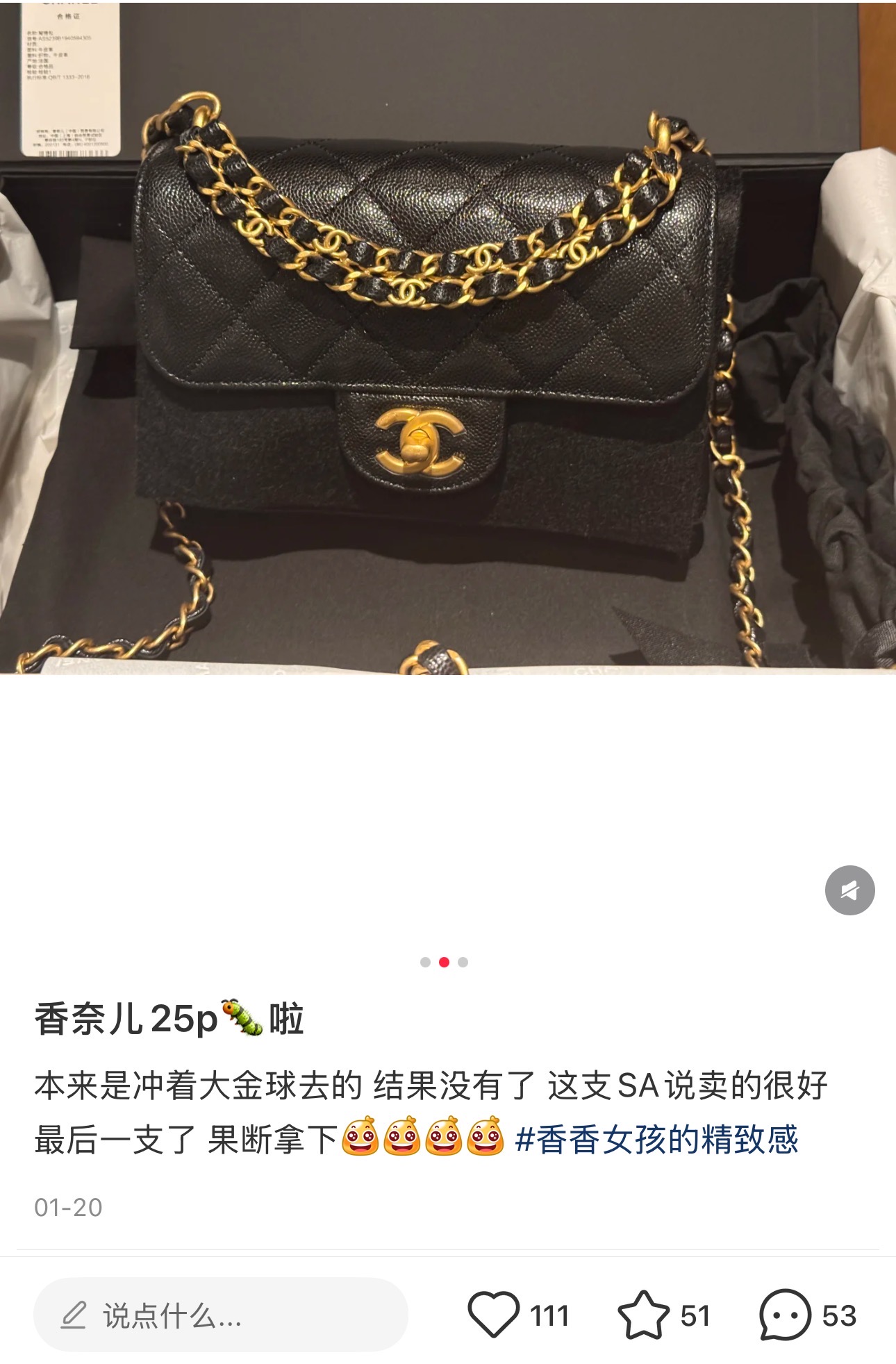The height and width of the screenshot is (1364, 896).
Task: Like this post with the heart
Action: [x=494, y=1314]
